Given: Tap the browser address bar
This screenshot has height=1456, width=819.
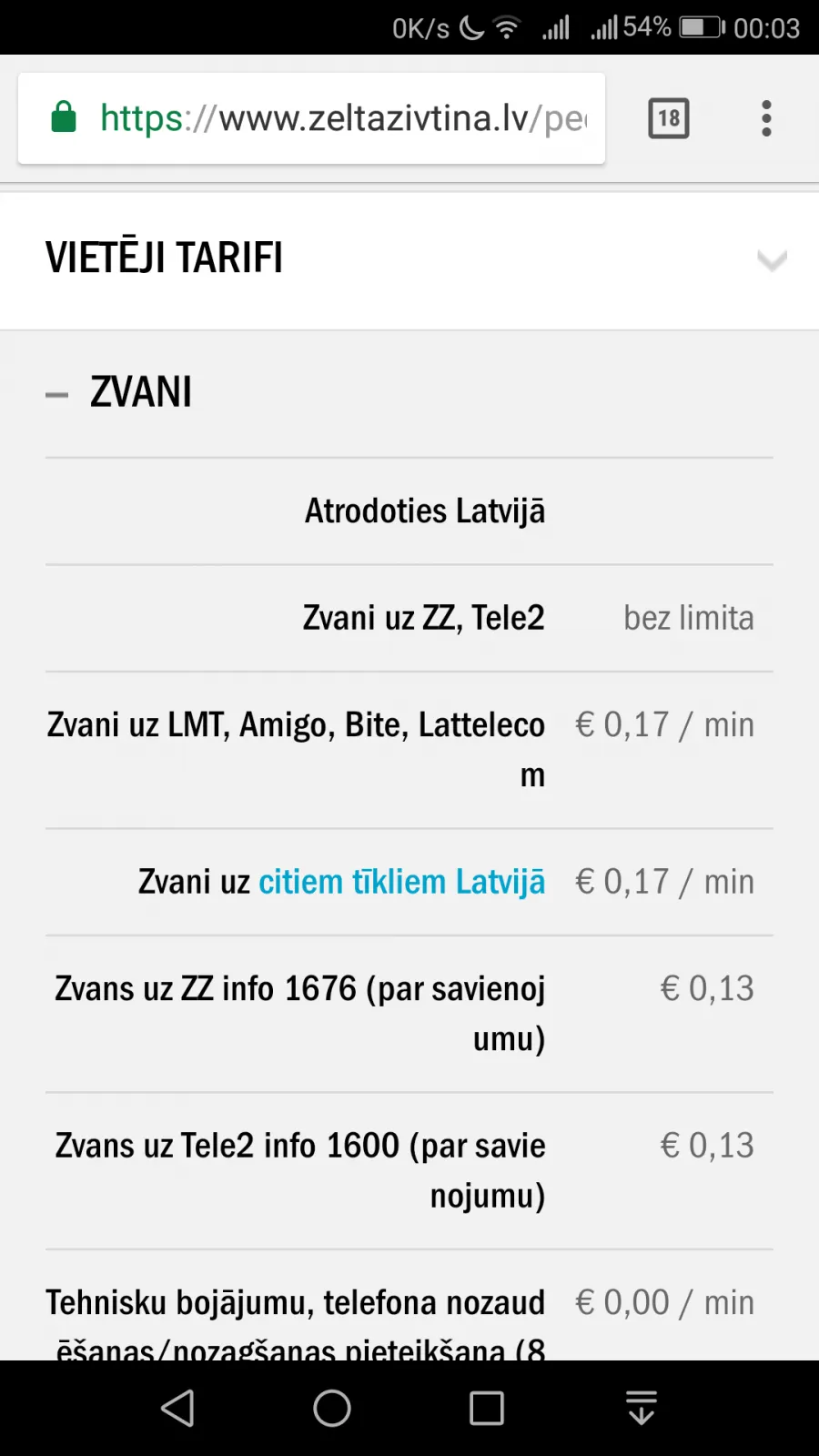Looking at the screenshot, I should 311,118.
